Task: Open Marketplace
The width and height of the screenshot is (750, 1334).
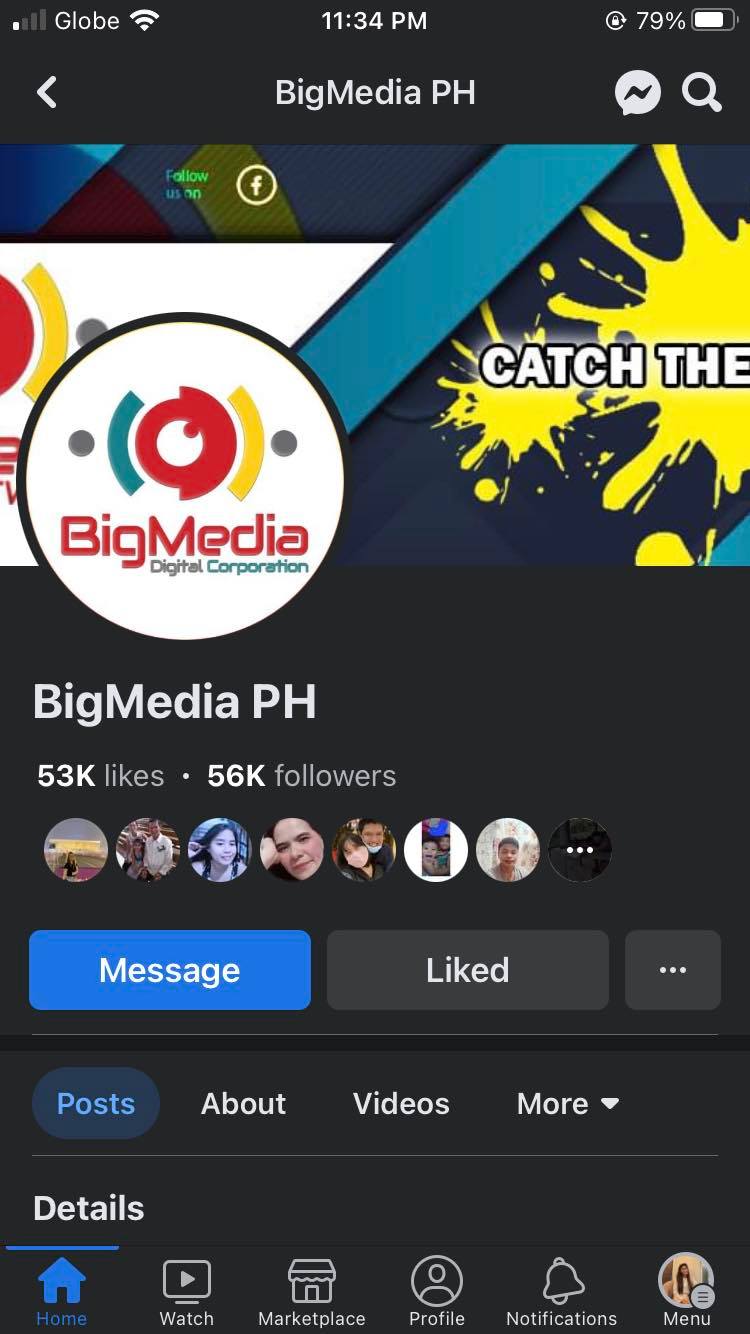Action: coord(311,1291)
